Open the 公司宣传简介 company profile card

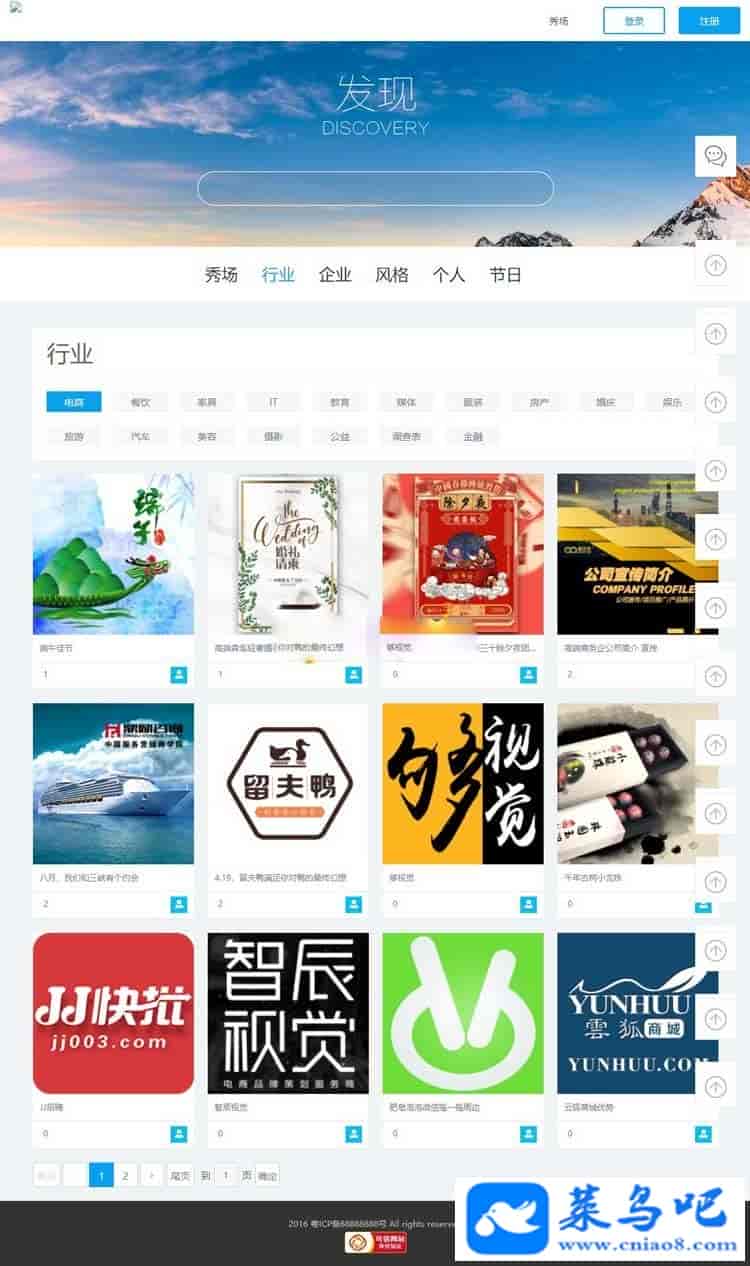tap(636, 554)
